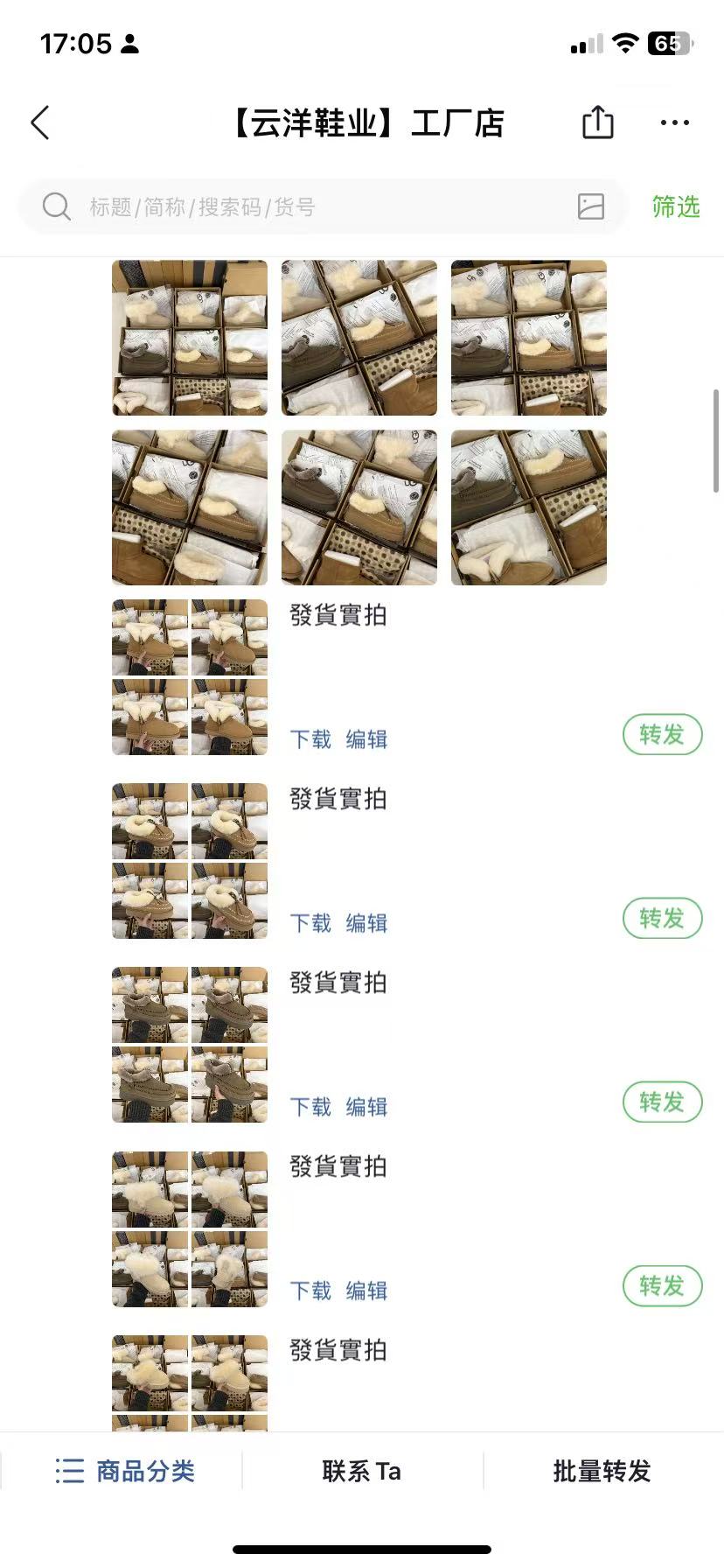Viewport: 724px width, 1568px height.
Task: Edit the third 發貨實拍 item
Action: point(366,1107)
